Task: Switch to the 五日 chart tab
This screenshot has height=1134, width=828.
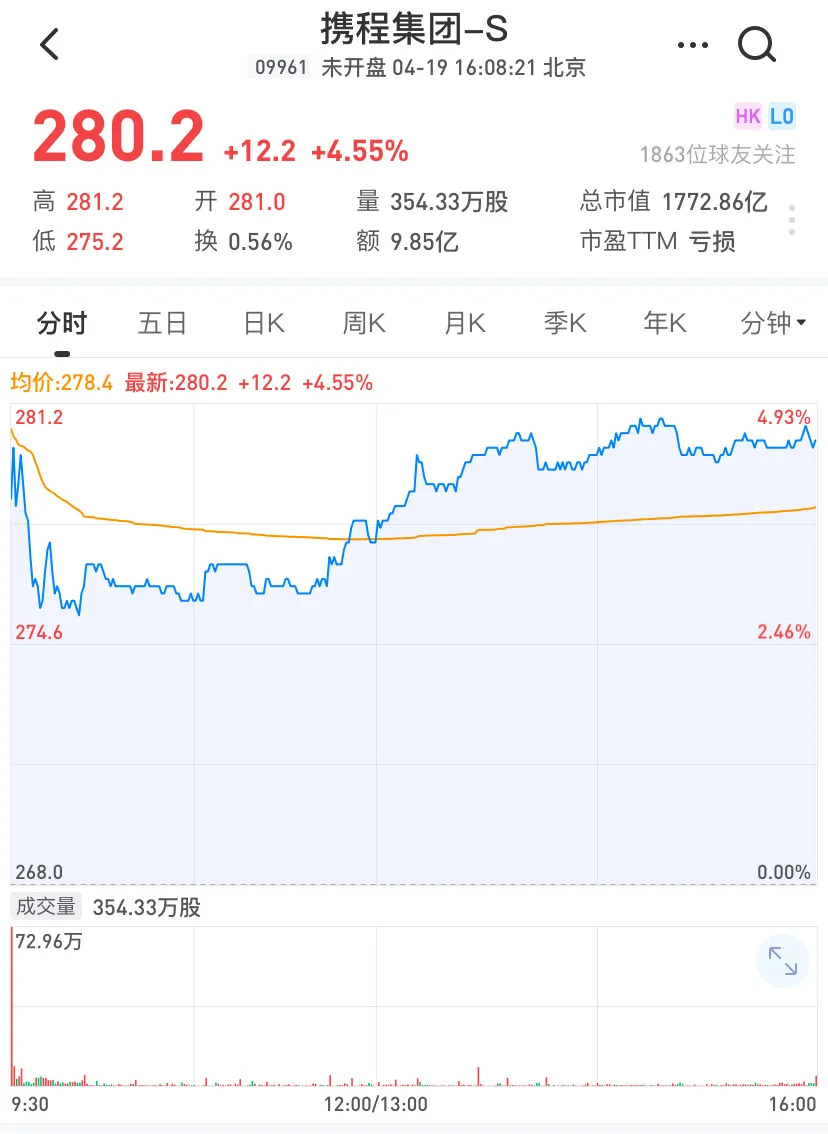Action: (163, 323)
